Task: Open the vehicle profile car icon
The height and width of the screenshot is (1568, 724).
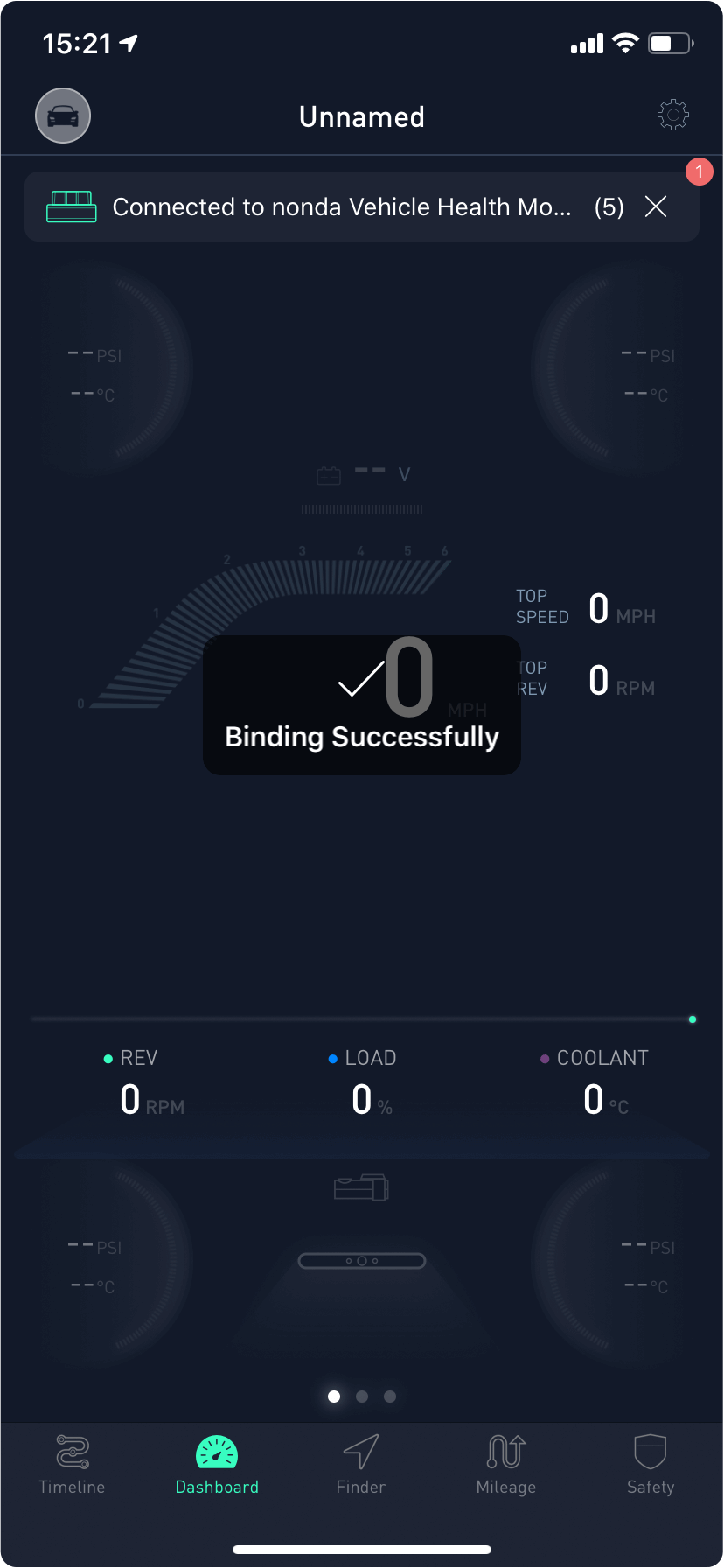Action: [x=63, y=115]
